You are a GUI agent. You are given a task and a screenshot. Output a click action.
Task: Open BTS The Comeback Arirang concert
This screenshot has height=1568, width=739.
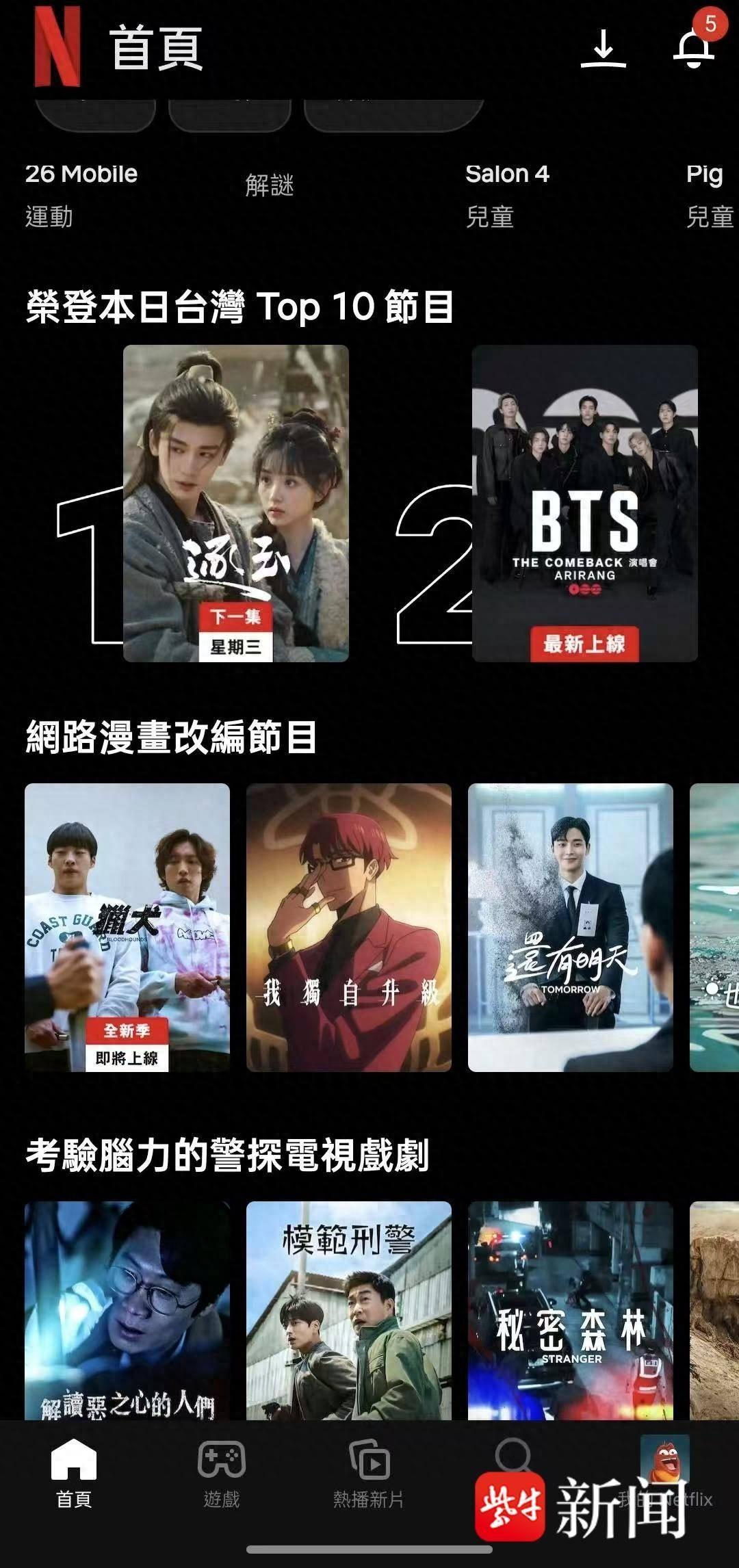[x=584, y=503]
